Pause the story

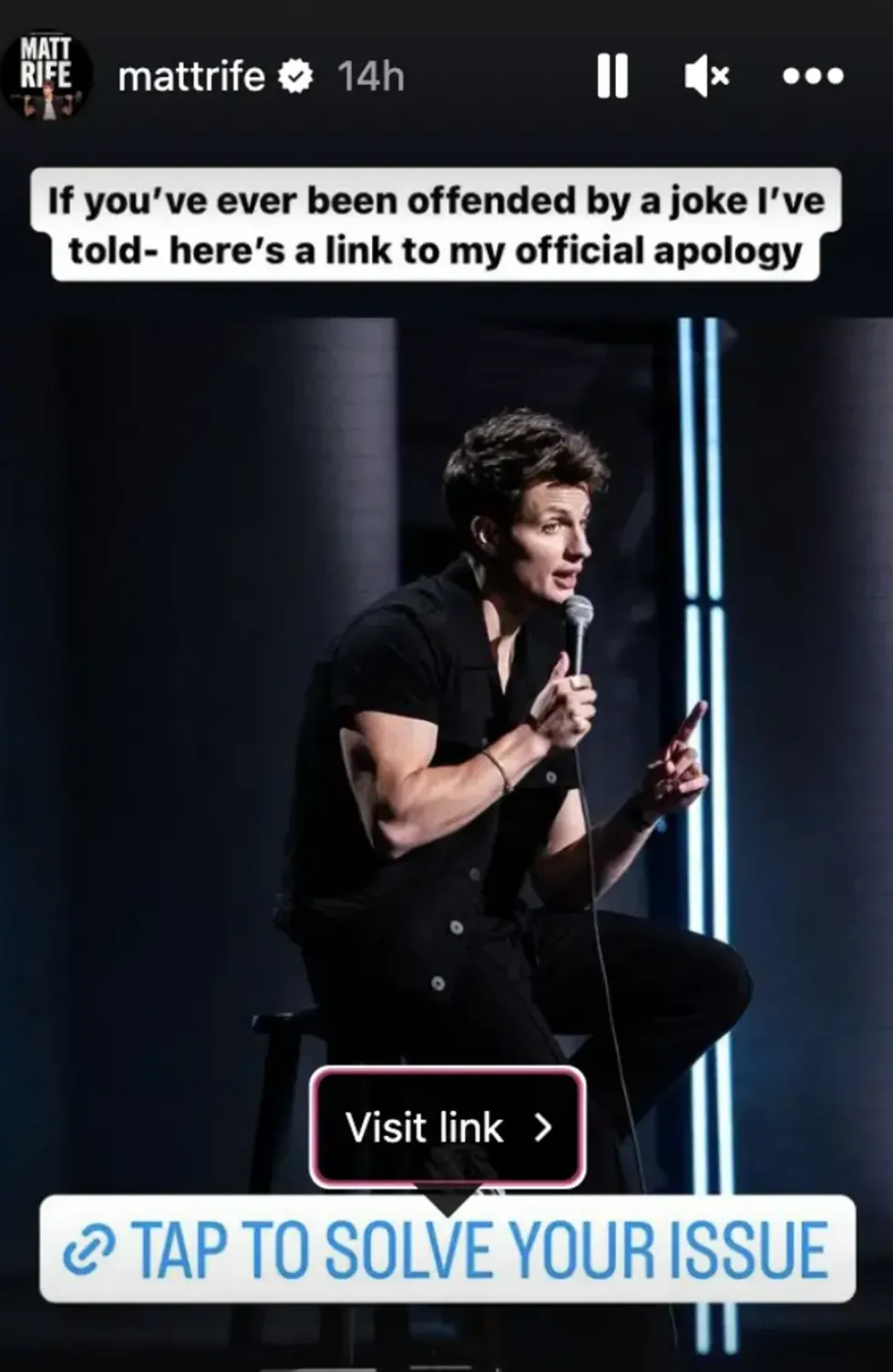click(x=612, y=76)
